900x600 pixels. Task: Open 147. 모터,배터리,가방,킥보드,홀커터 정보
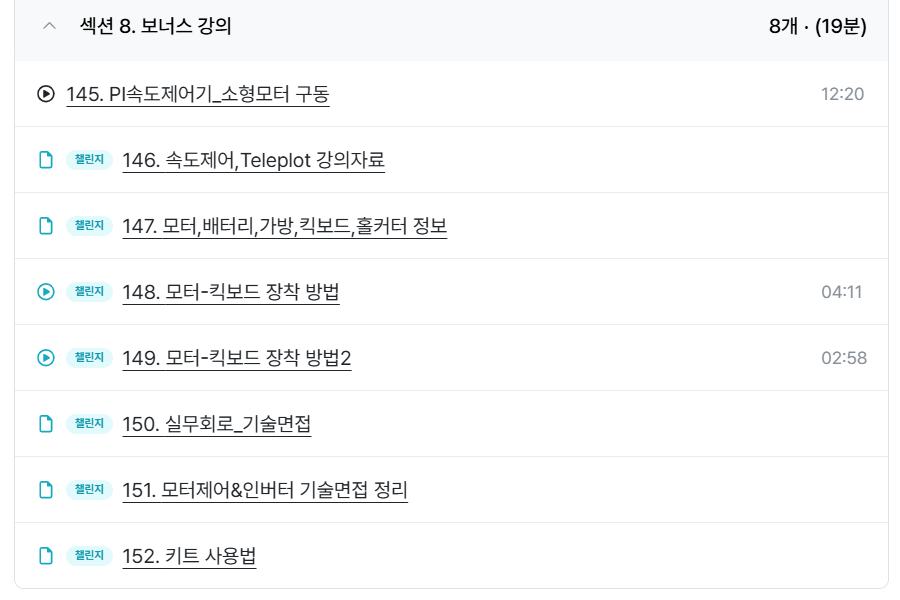pyautogui.click(x=284, y=226)
